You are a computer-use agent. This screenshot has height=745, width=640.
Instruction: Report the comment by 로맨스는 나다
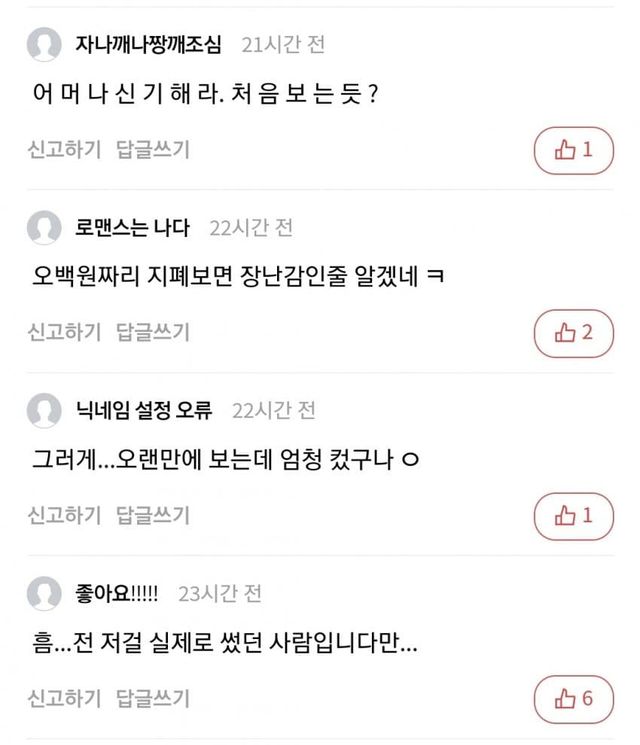coord(64,332)
